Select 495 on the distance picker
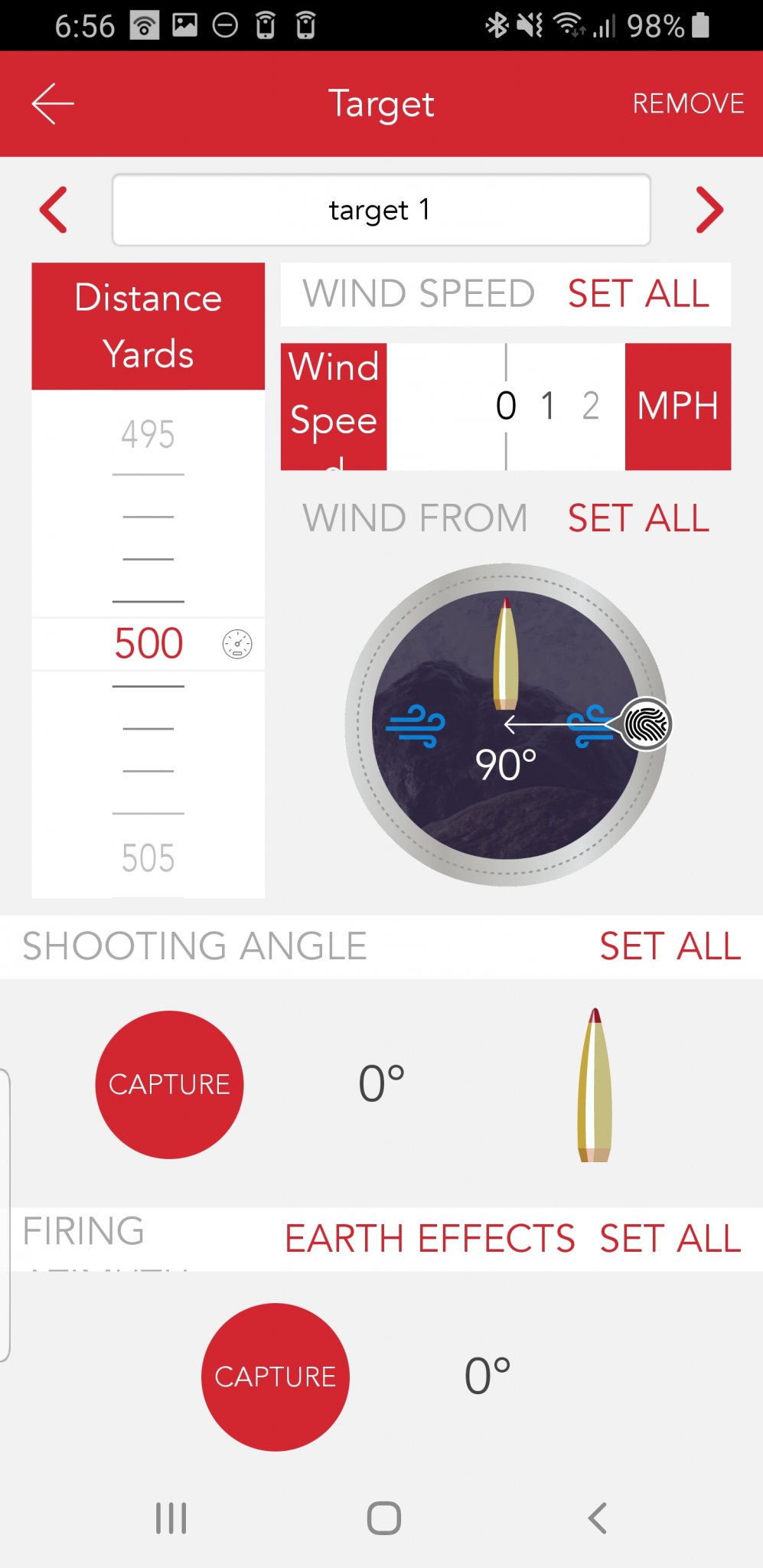 tap(148, 434)
